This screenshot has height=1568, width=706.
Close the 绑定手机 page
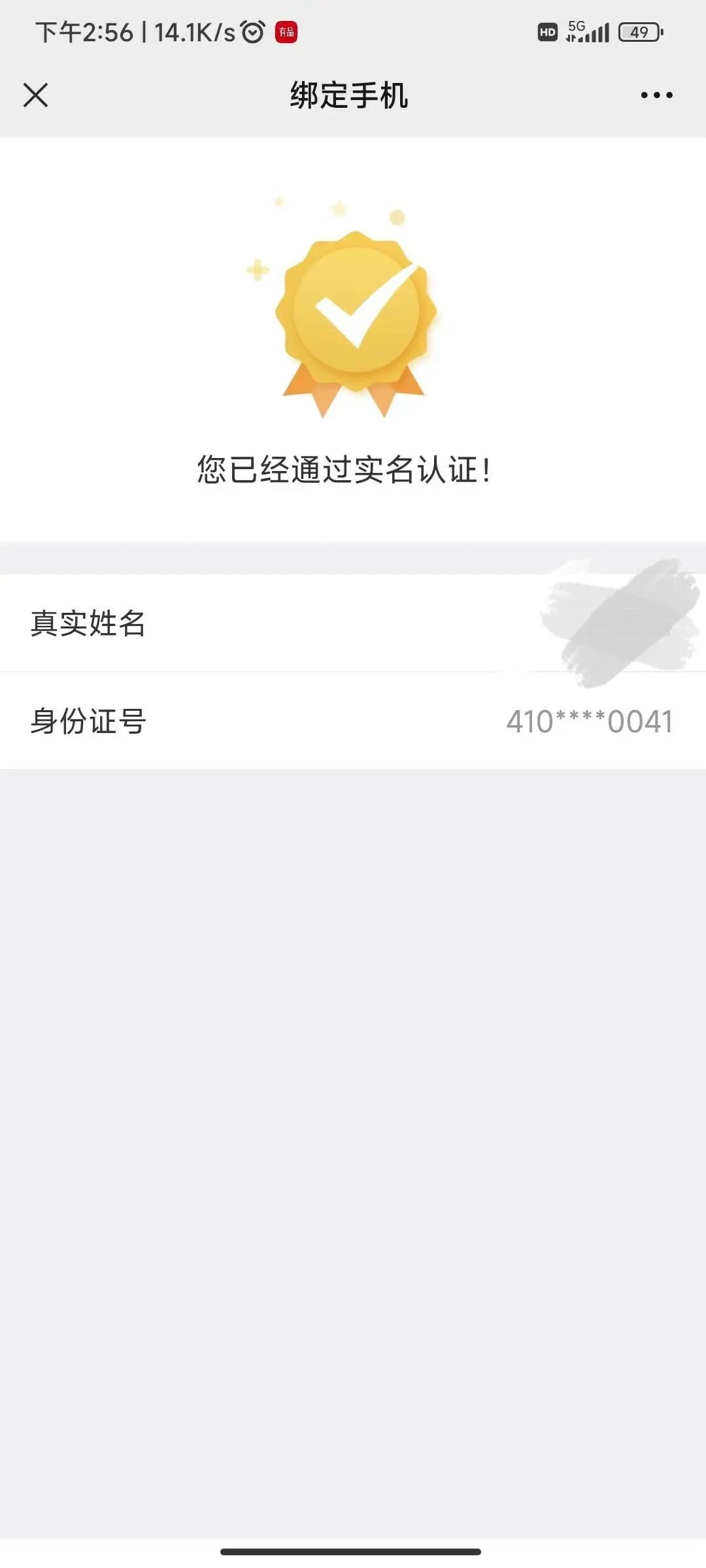point(36,95)
